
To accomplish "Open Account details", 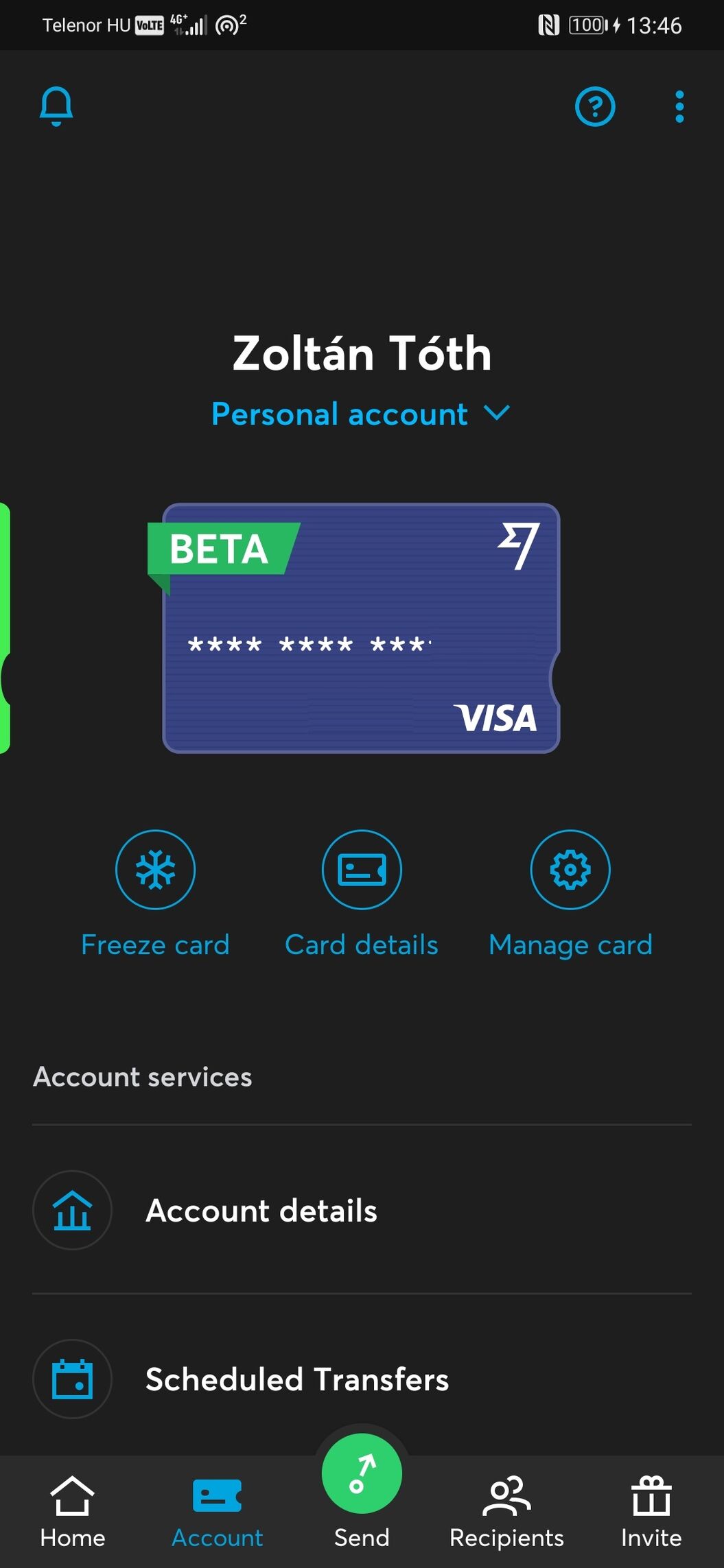I will point(261,1211).
